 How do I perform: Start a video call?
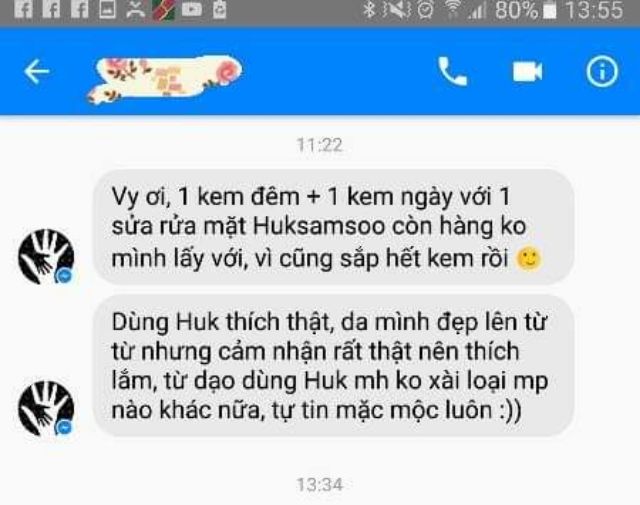527,72
